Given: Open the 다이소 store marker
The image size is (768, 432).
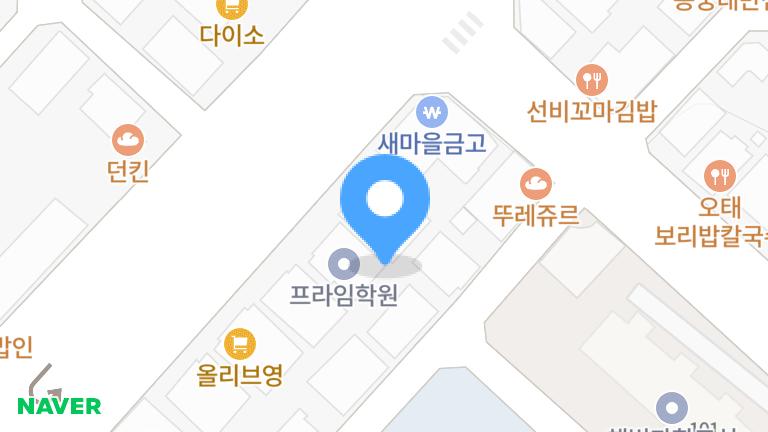Looking at the screenshot, I should (232, 8).
